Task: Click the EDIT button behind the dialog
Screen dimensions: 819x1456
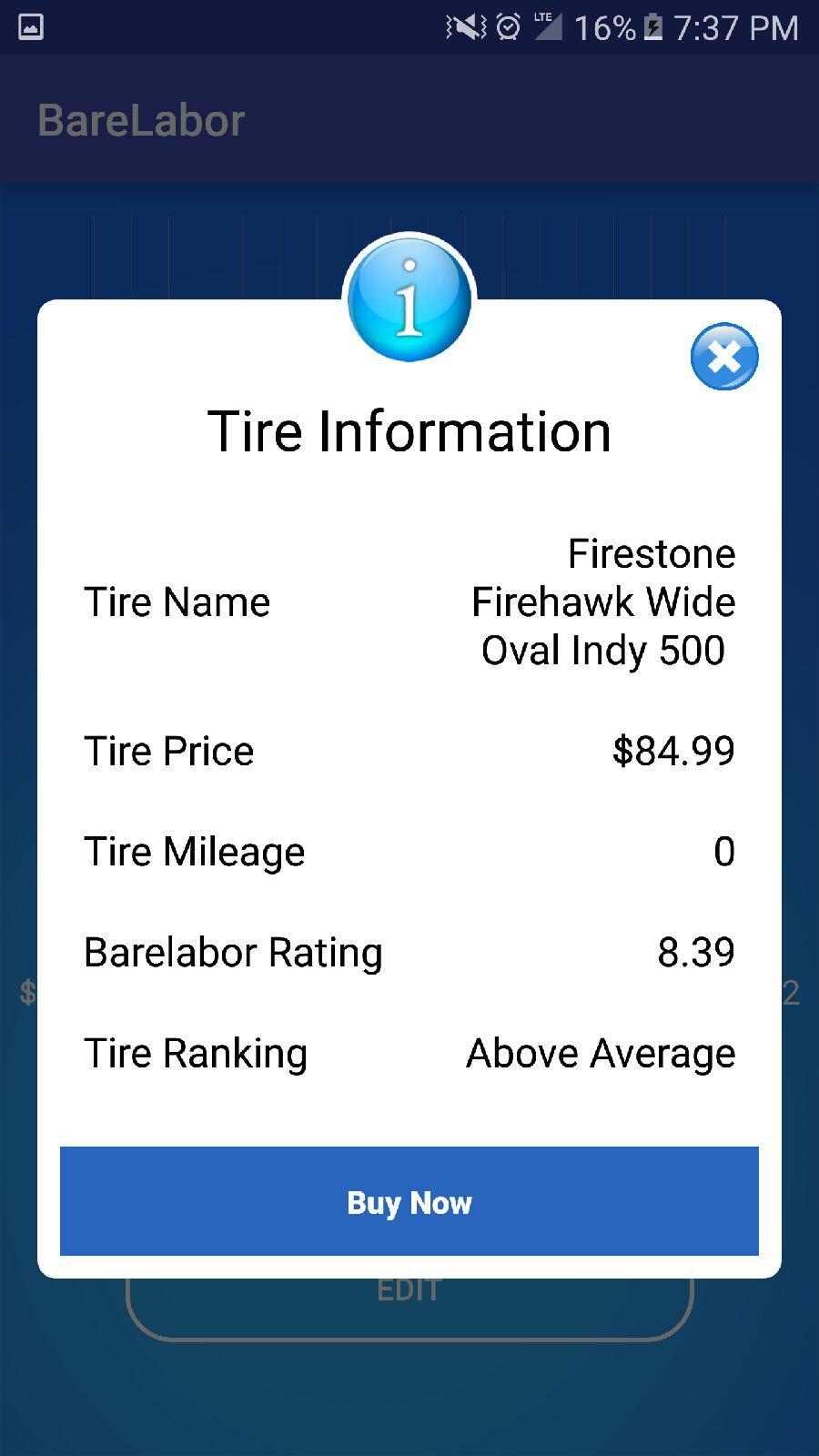Action: click(409, 1288)
